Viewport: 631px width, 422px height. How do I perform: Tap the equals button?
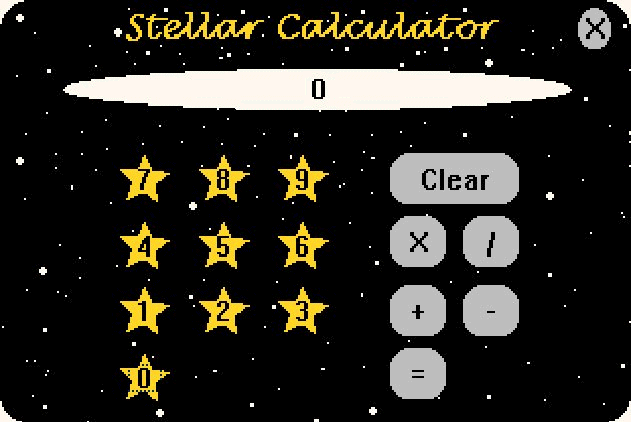(418, 374)
